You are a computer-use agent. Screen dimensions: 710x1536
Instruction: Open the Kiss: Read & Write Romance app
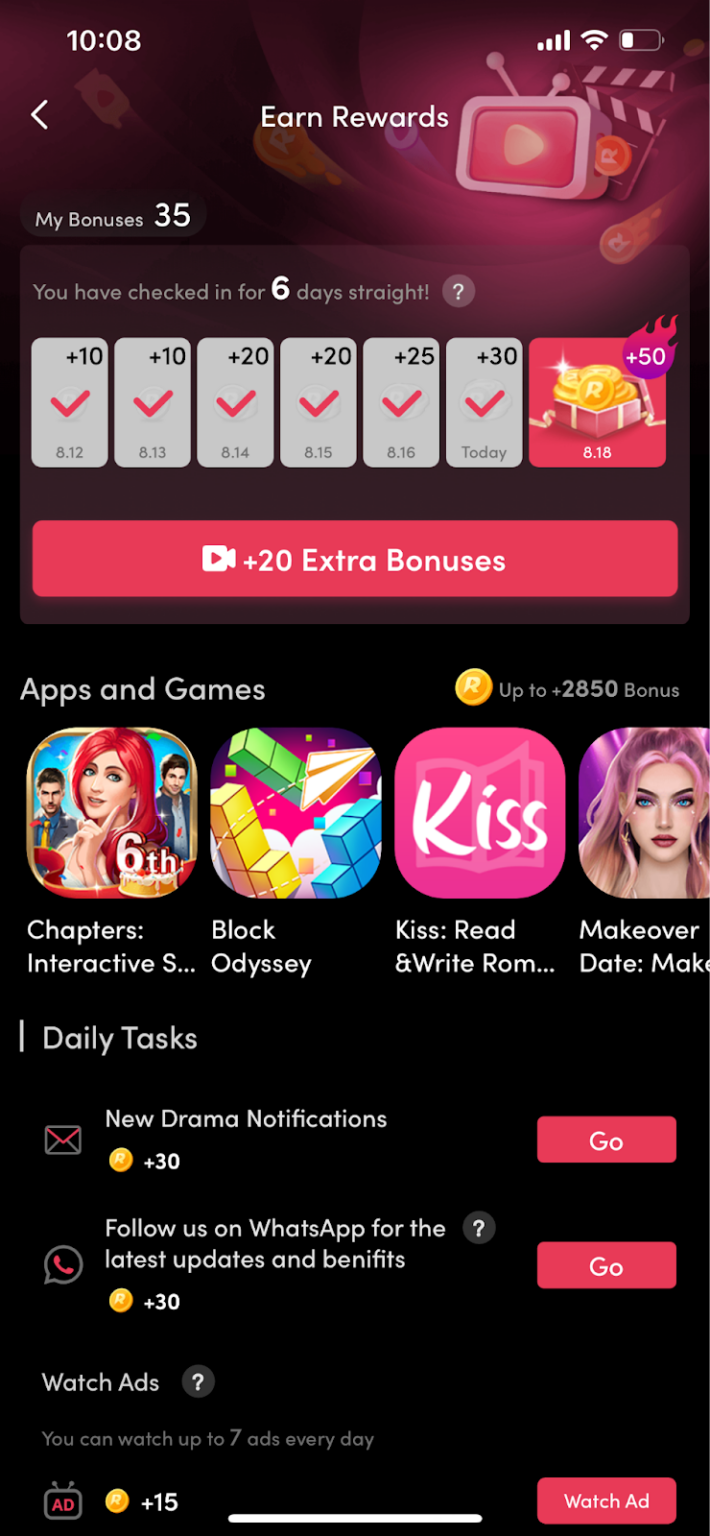[480, 813]
